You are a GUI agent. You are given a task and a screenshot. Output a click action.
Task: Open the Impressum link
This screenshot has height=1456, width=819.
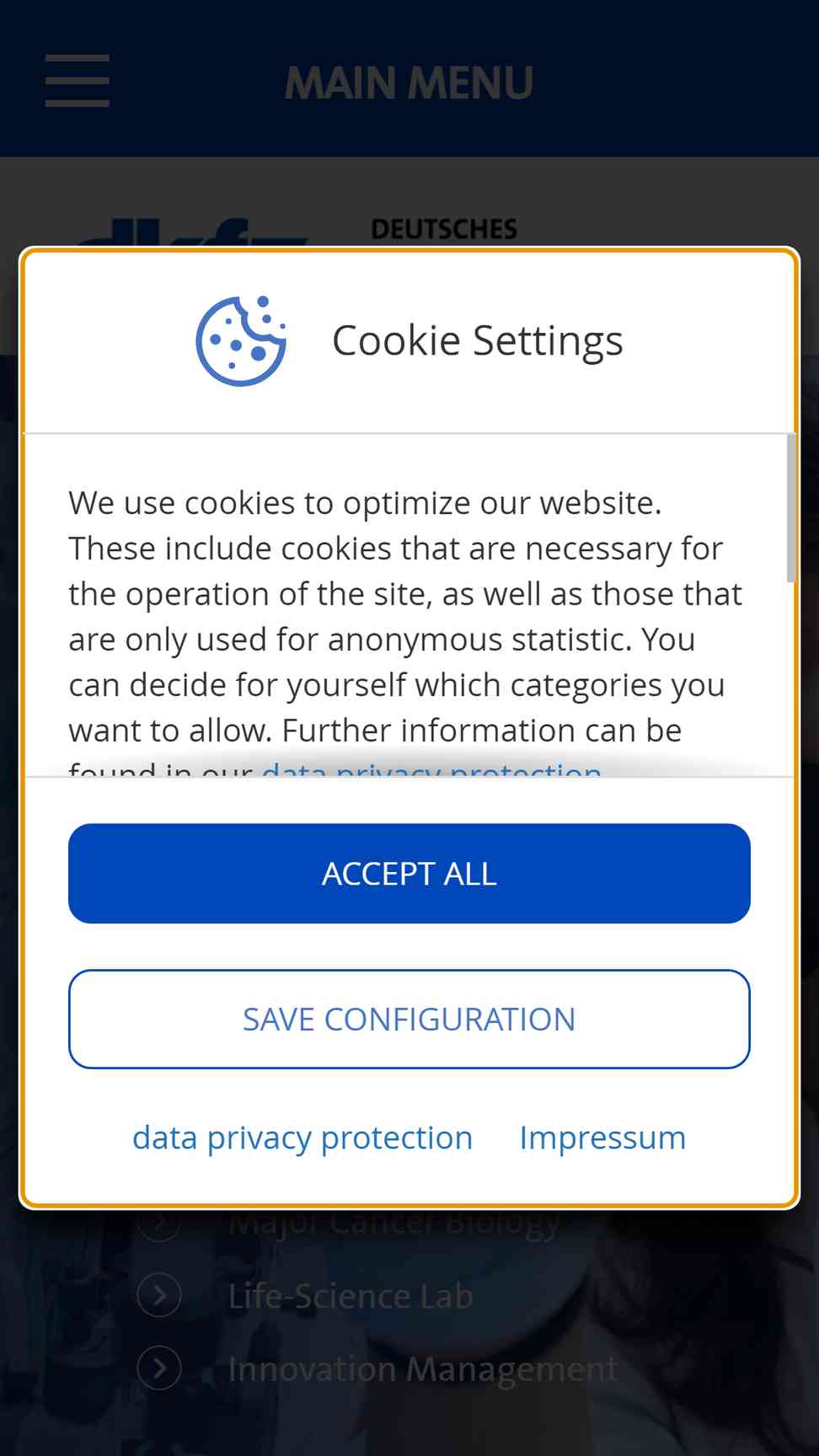pyautogui.click(x=602, y=1138)
